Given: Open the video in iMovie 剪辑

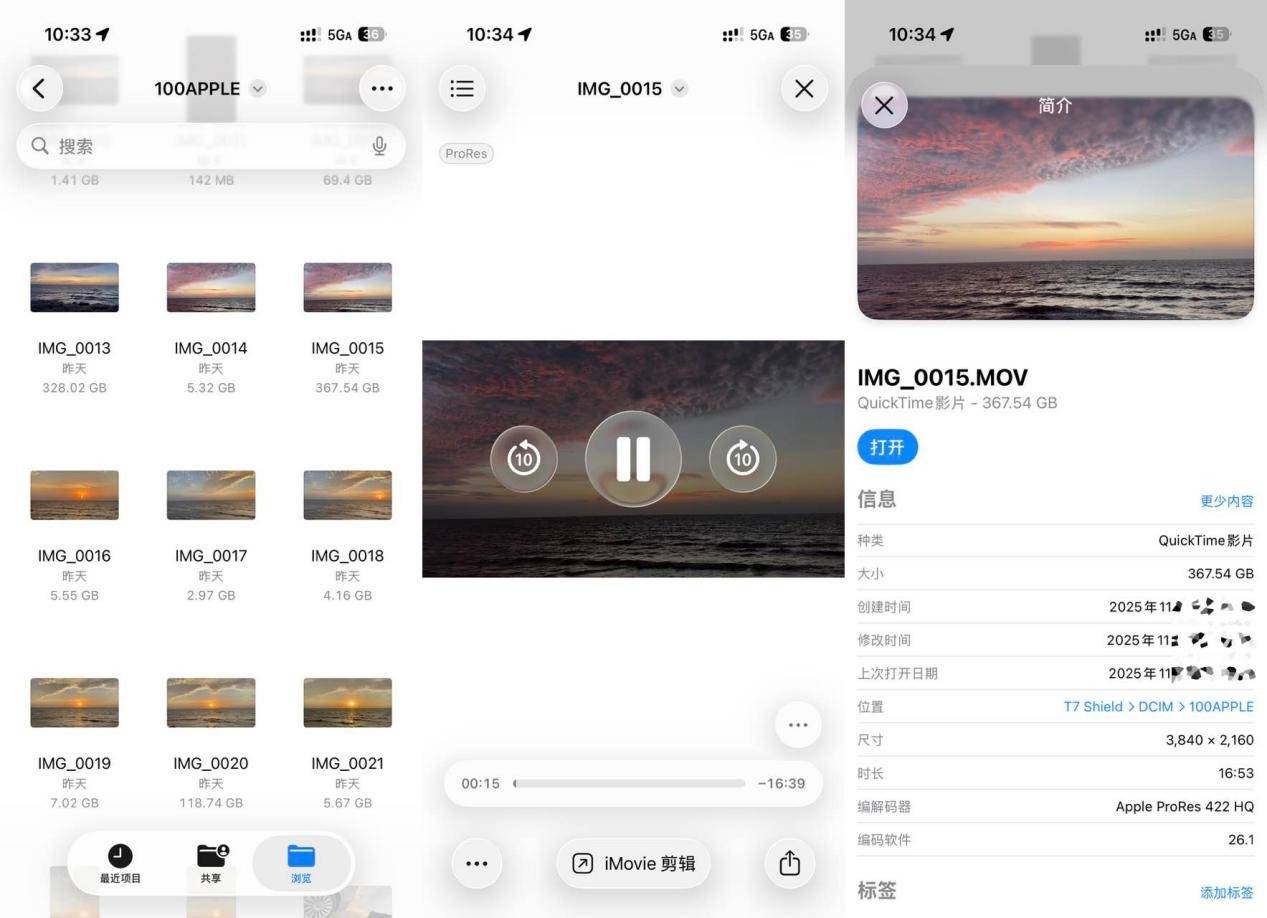Looking at the screenshot, I should (x=633, y=863).
